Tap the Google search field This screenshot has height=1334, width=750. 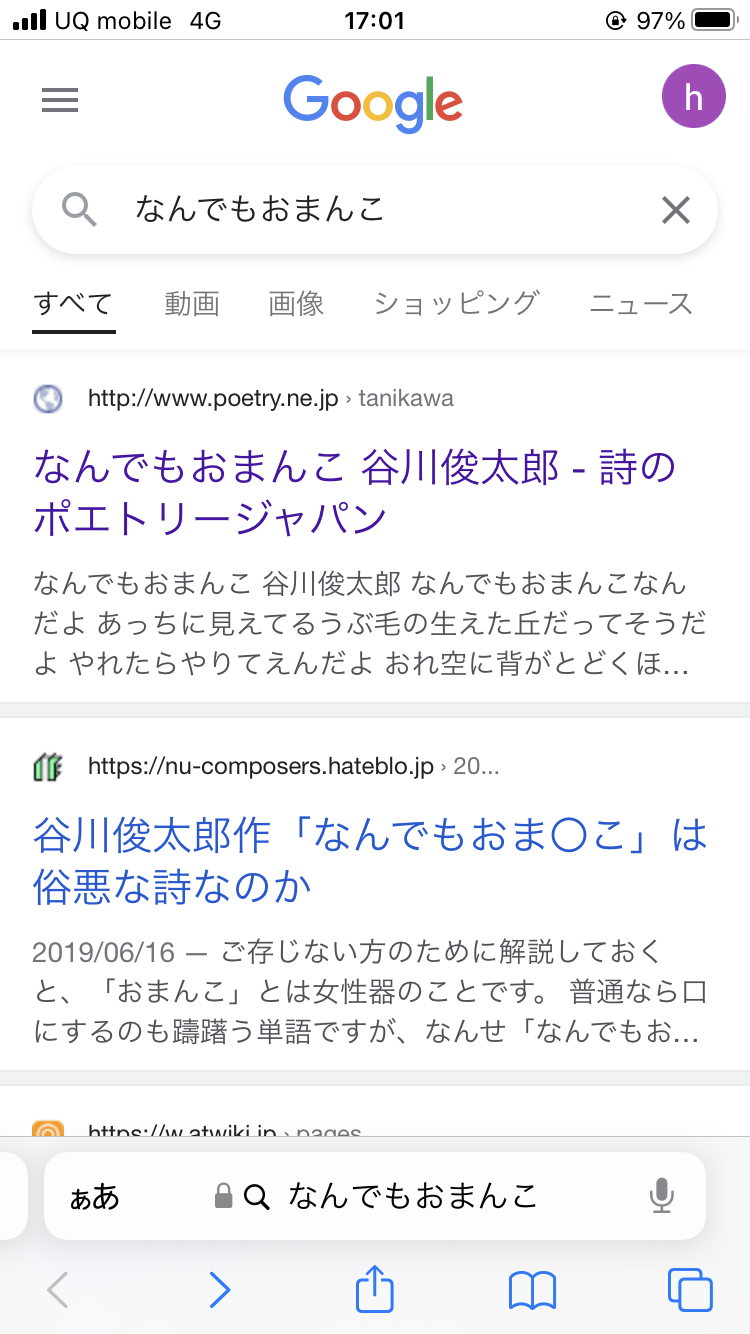(x=375, y=210)
